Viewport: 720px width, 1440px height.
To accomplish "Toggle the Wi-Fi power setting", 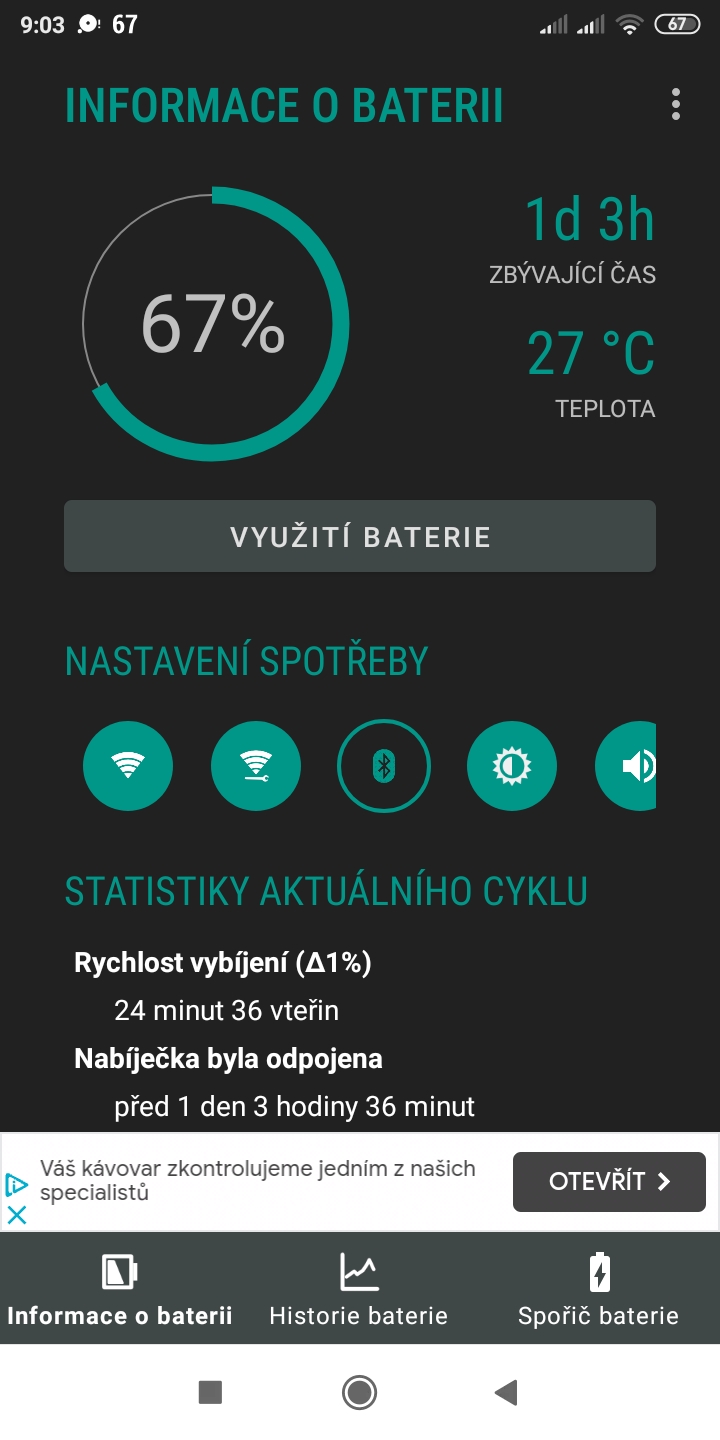I will (128, 767).
